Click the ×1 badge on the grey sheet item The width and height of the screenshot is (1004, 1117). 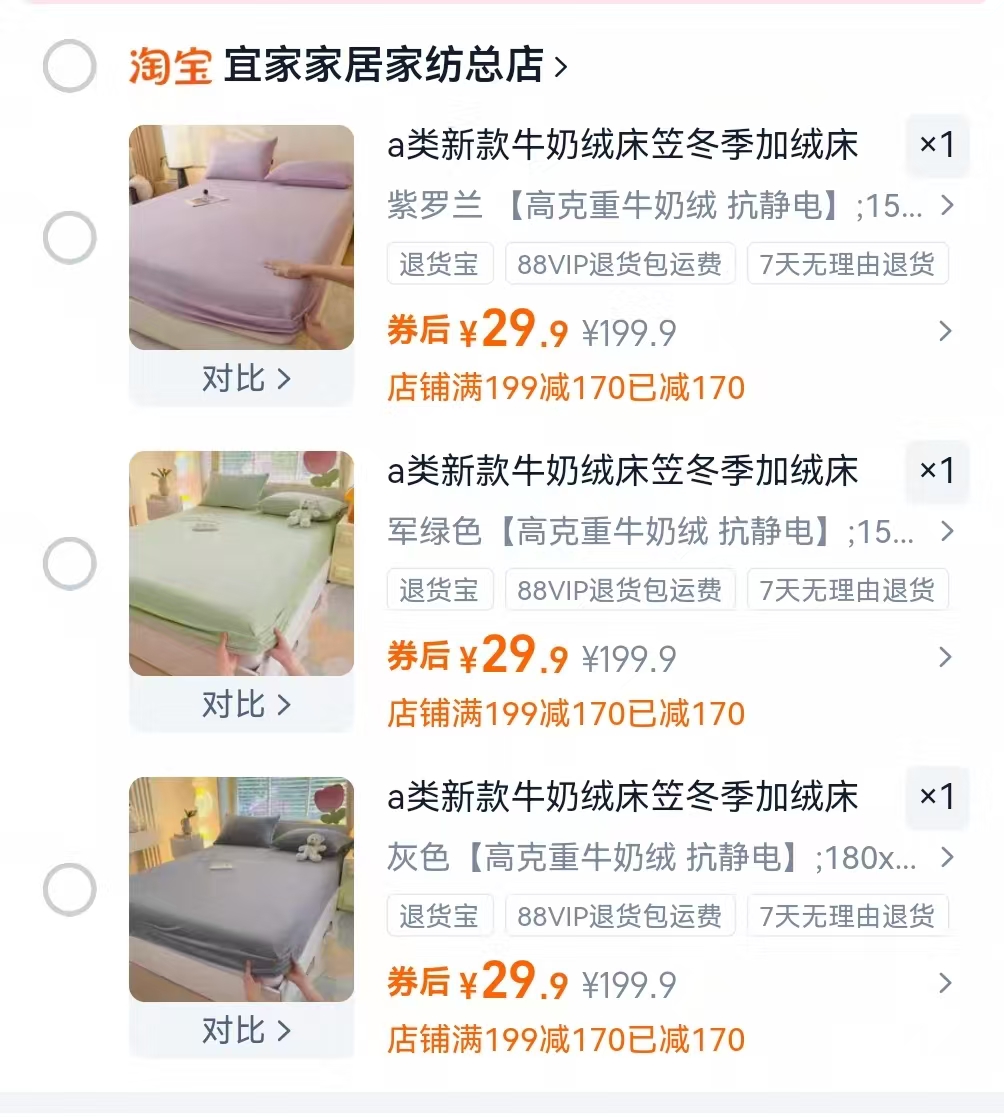coord(937,798)
